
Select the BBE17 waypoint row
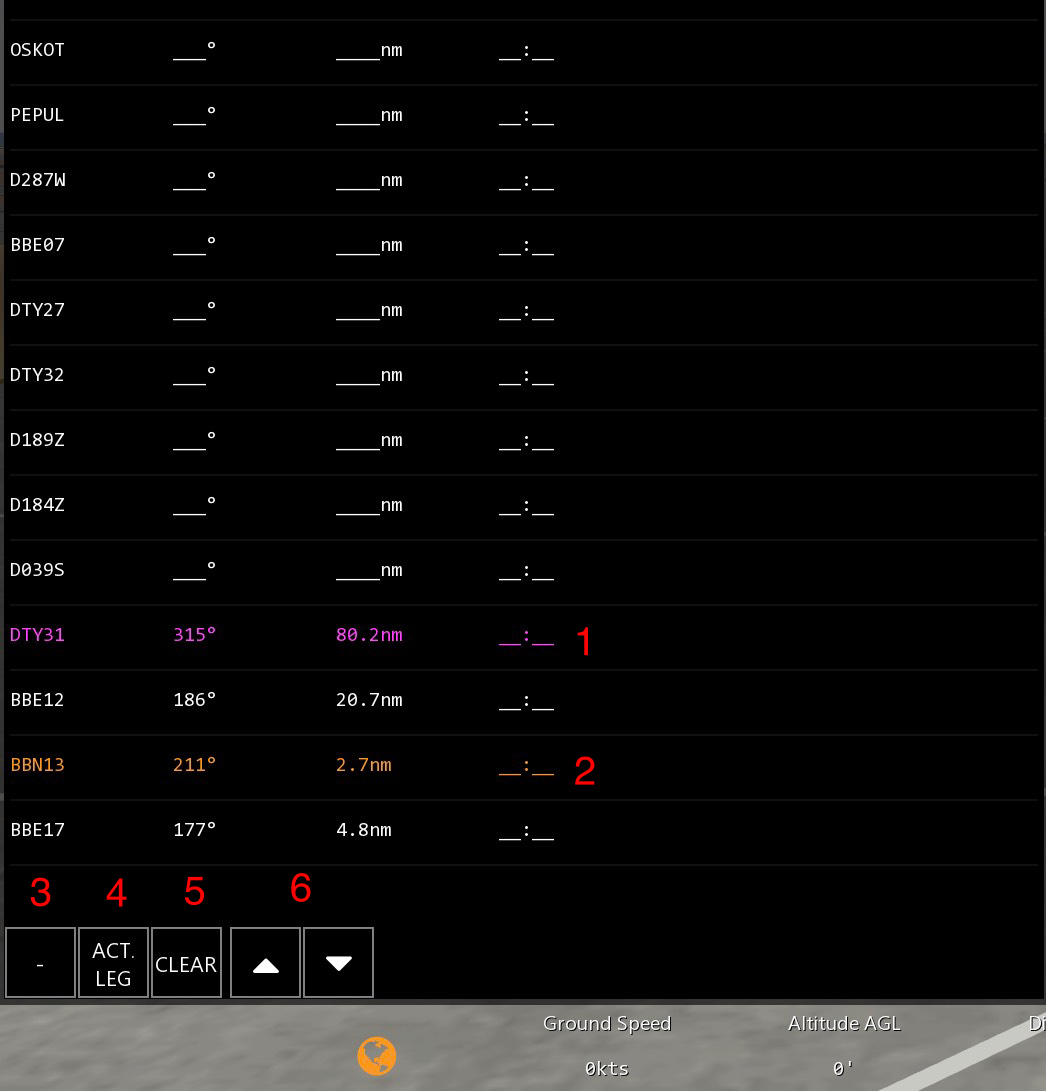click(37, 830)
